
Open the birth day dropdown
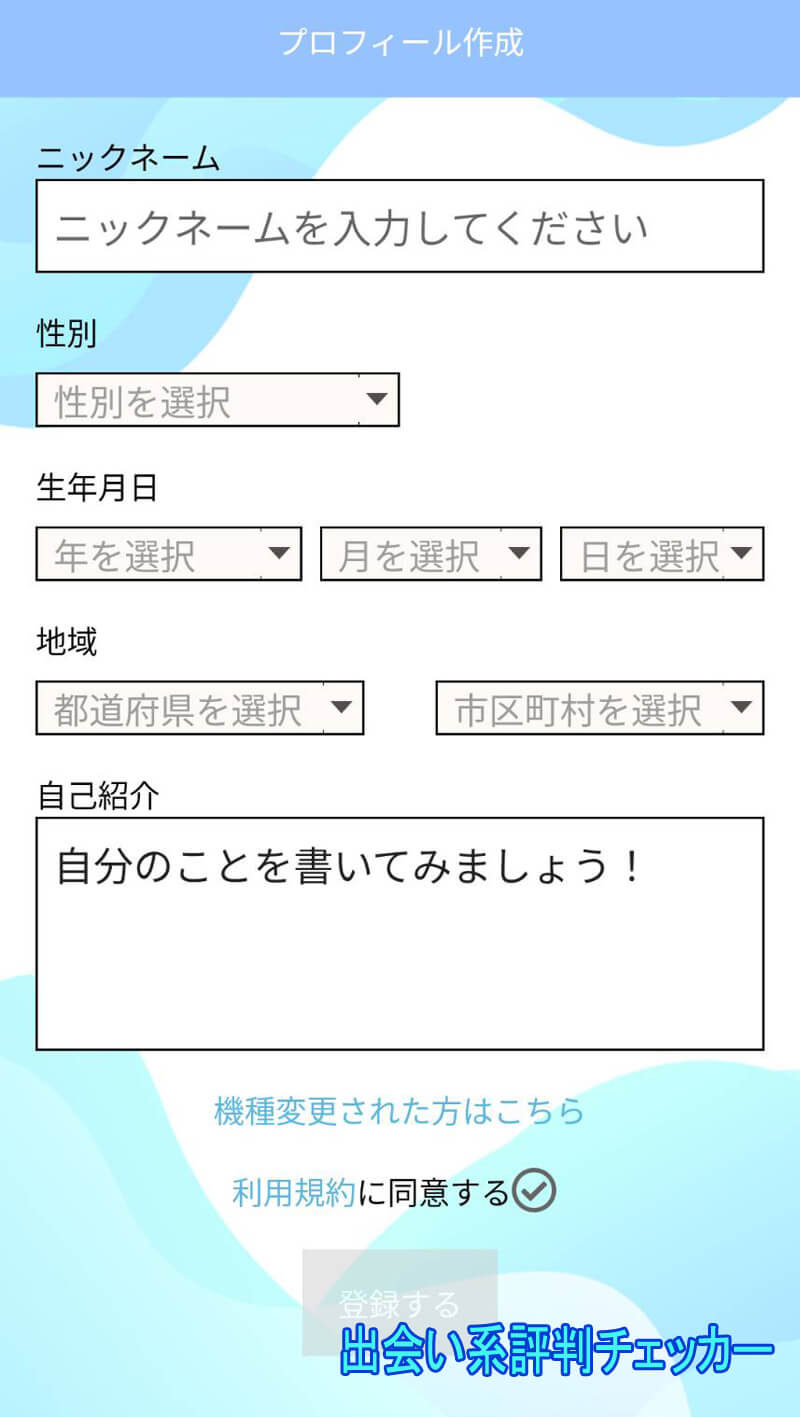click(661, 554)
